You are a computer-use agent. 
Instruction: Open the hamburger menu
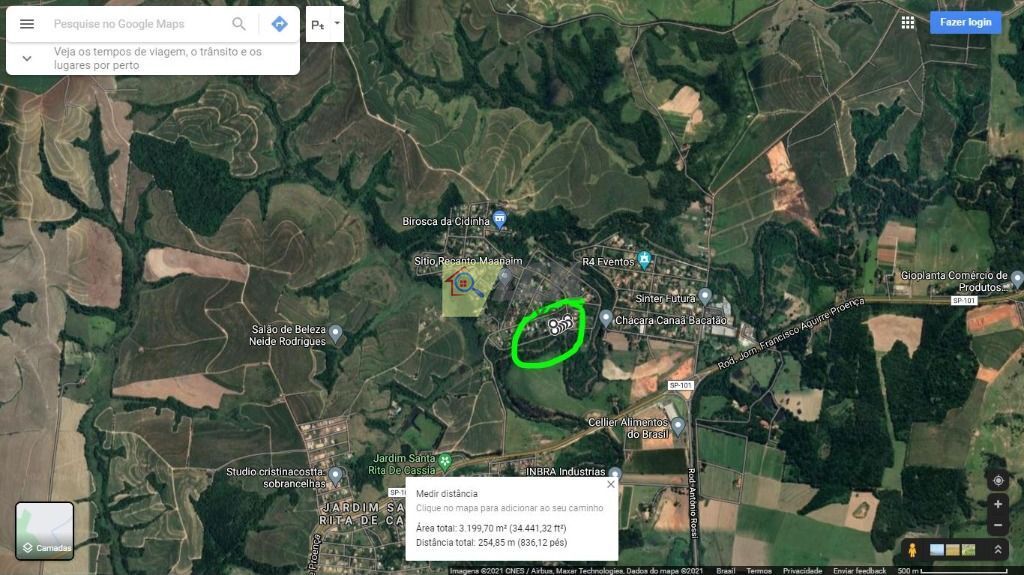point(27,24)
